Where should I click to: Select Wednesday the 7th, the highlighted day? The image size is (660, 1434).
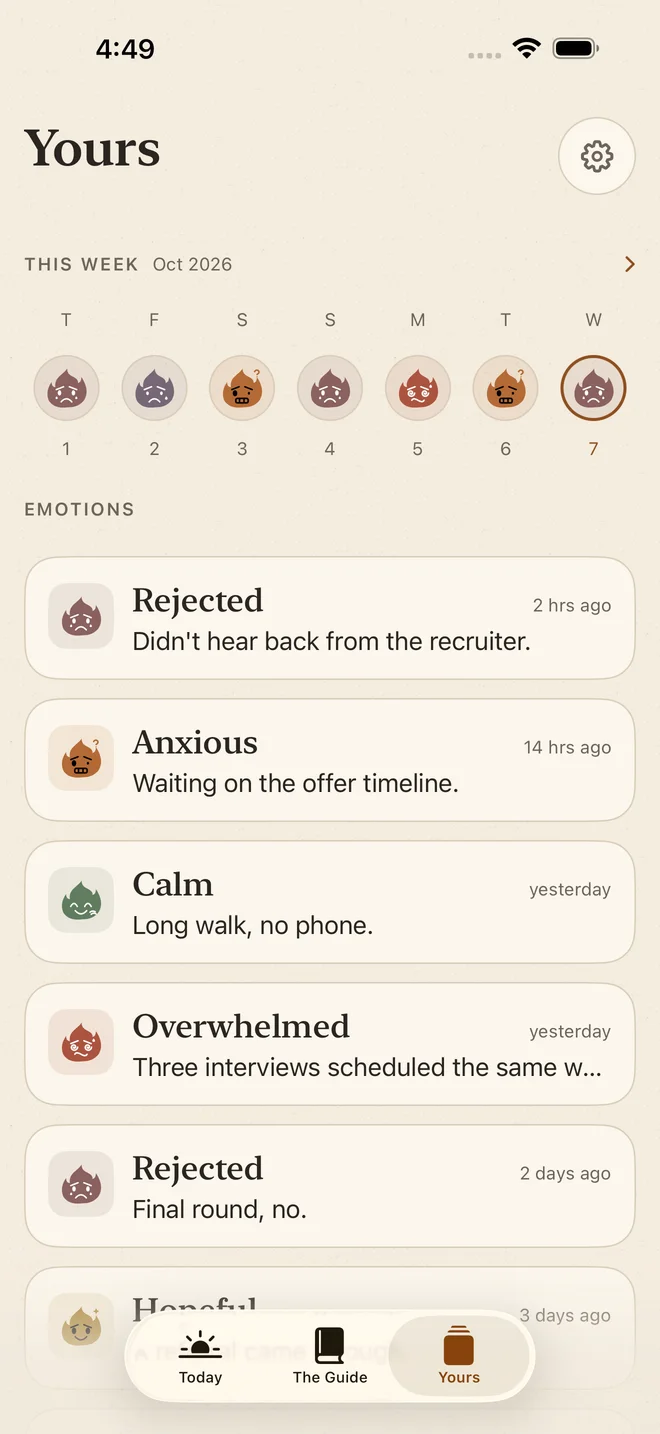pyautogui.click(x=593, y=388)
